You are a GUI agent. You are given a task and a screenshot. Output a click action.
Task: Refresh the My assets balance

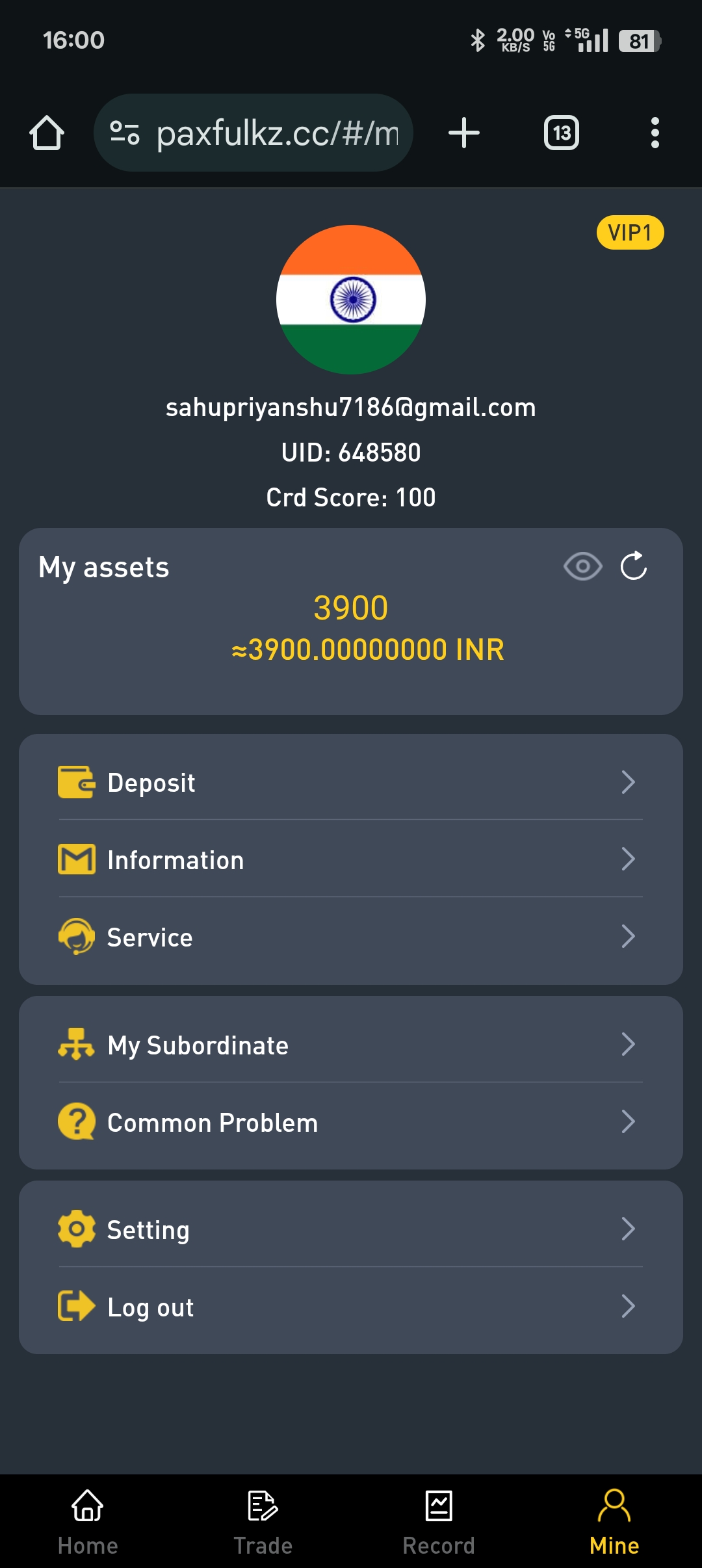[x=634, y=566]
